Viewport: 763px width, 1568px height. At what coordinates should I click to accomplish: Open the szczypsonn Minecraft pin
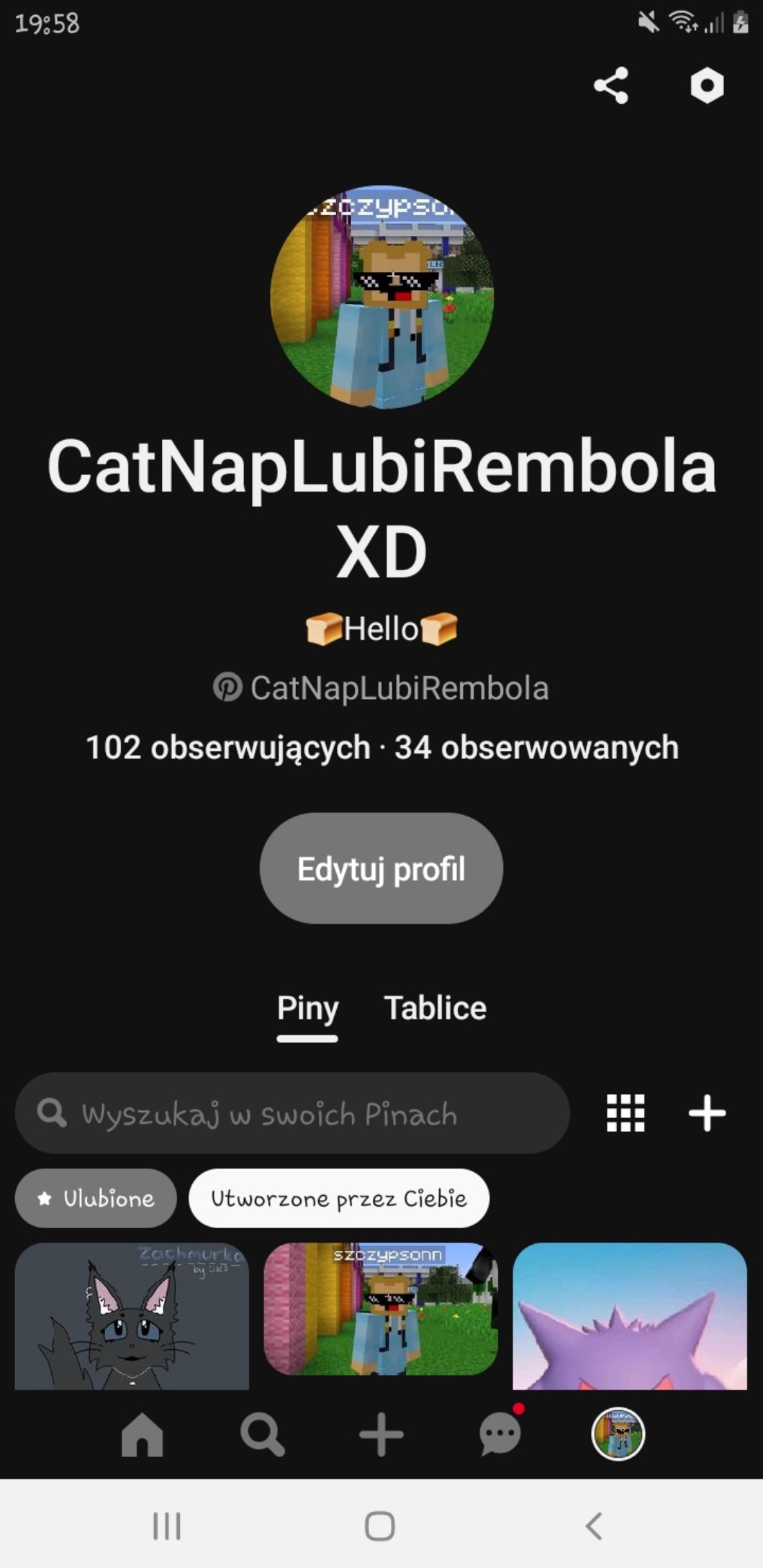point(381,1309)
